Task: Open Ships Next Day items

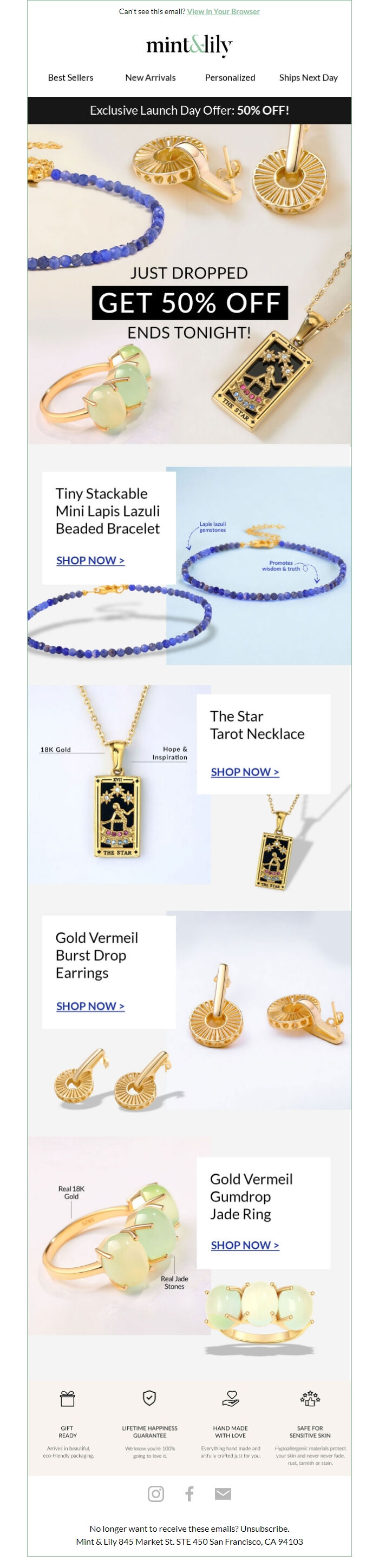Action: pos(308,78)
